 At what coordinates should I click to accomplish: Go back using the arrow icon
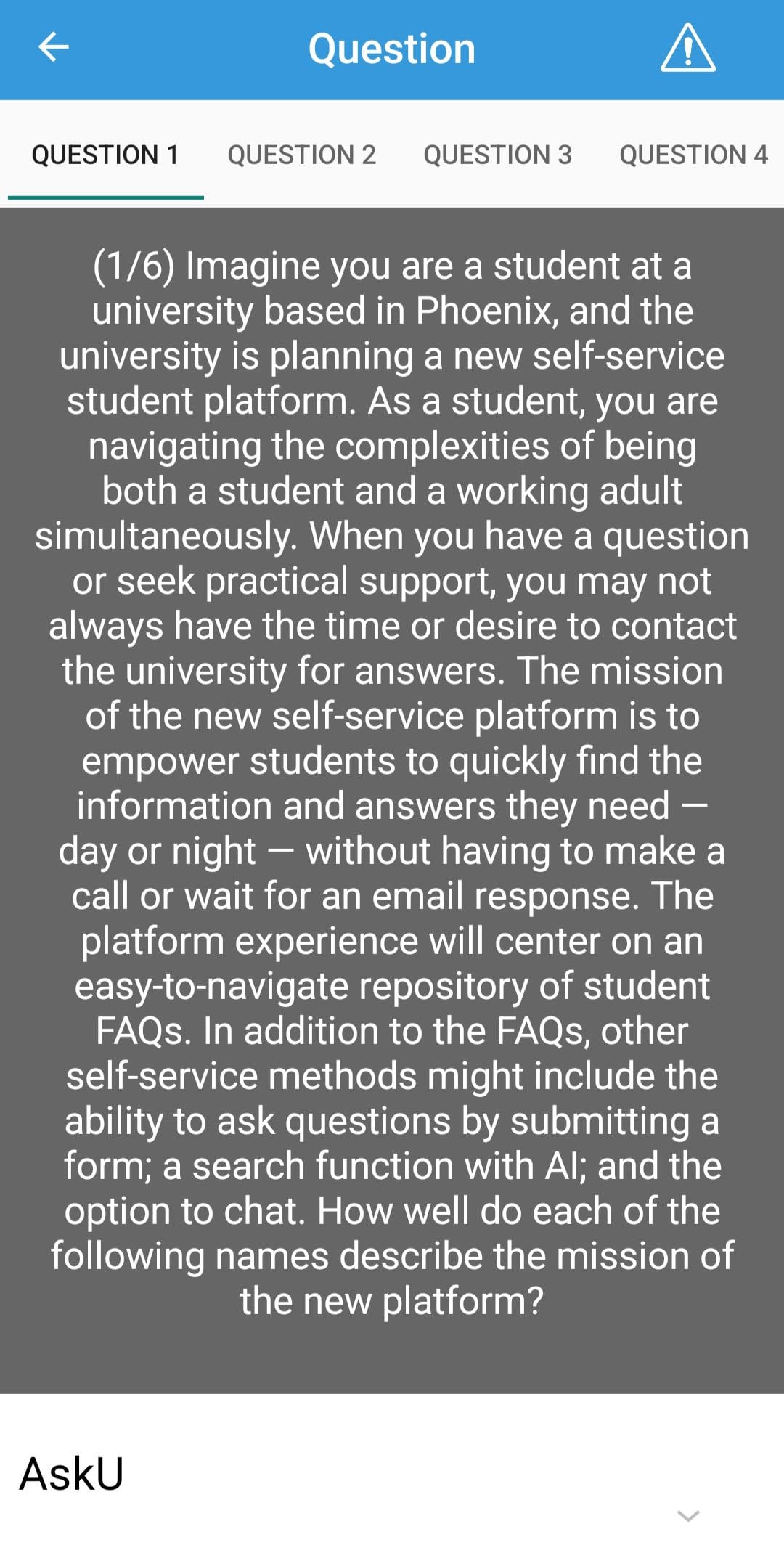53,48
